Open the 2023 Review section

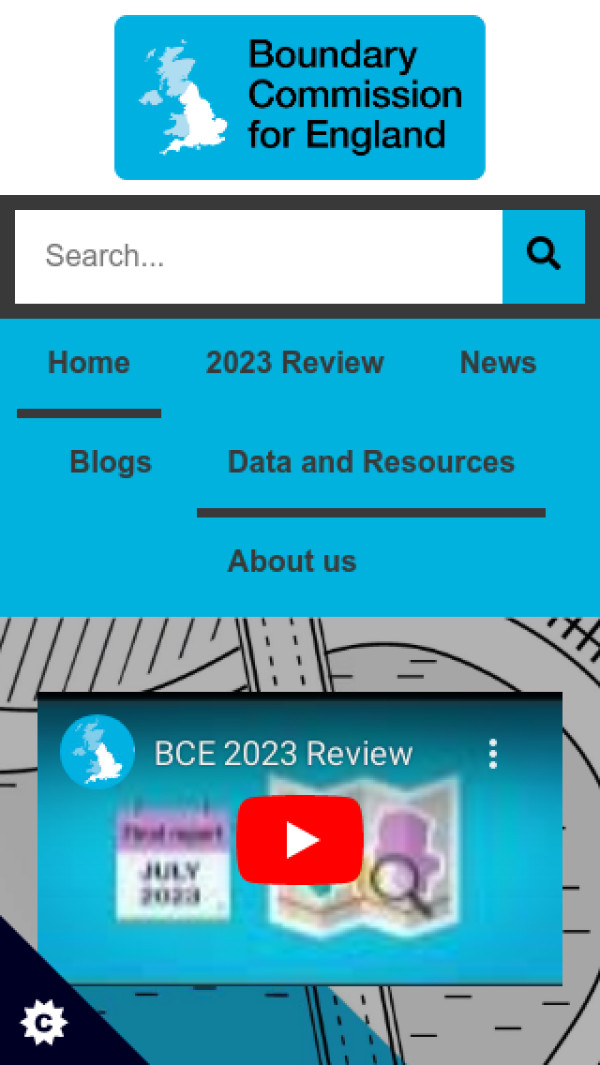[x=295, y=363]
